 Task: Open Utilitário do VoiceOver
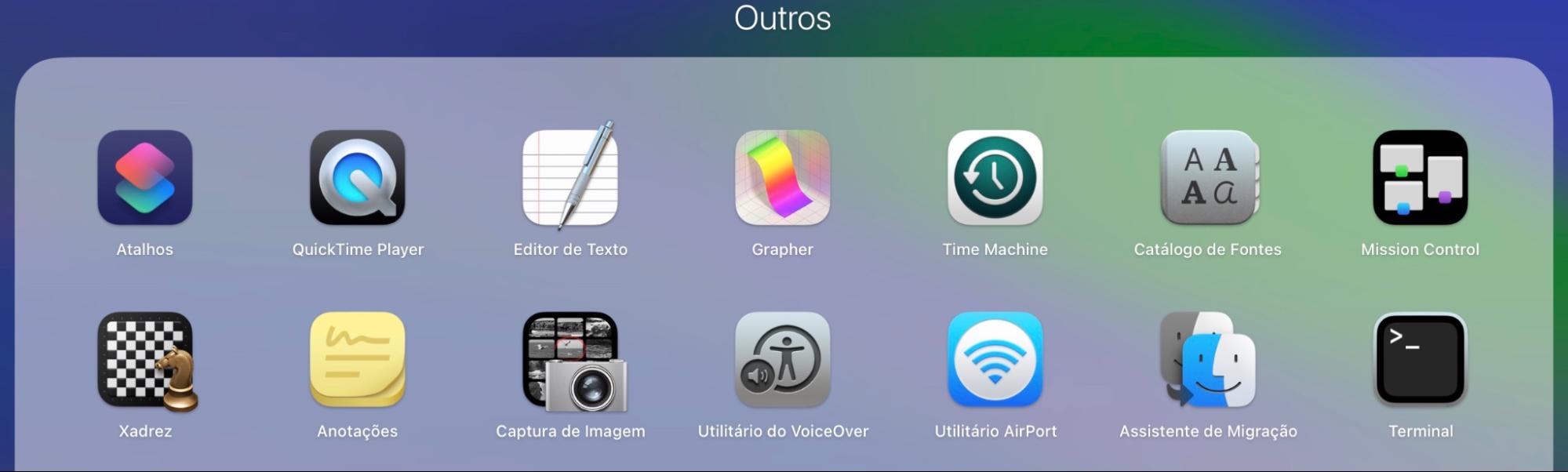coord(783,360)
